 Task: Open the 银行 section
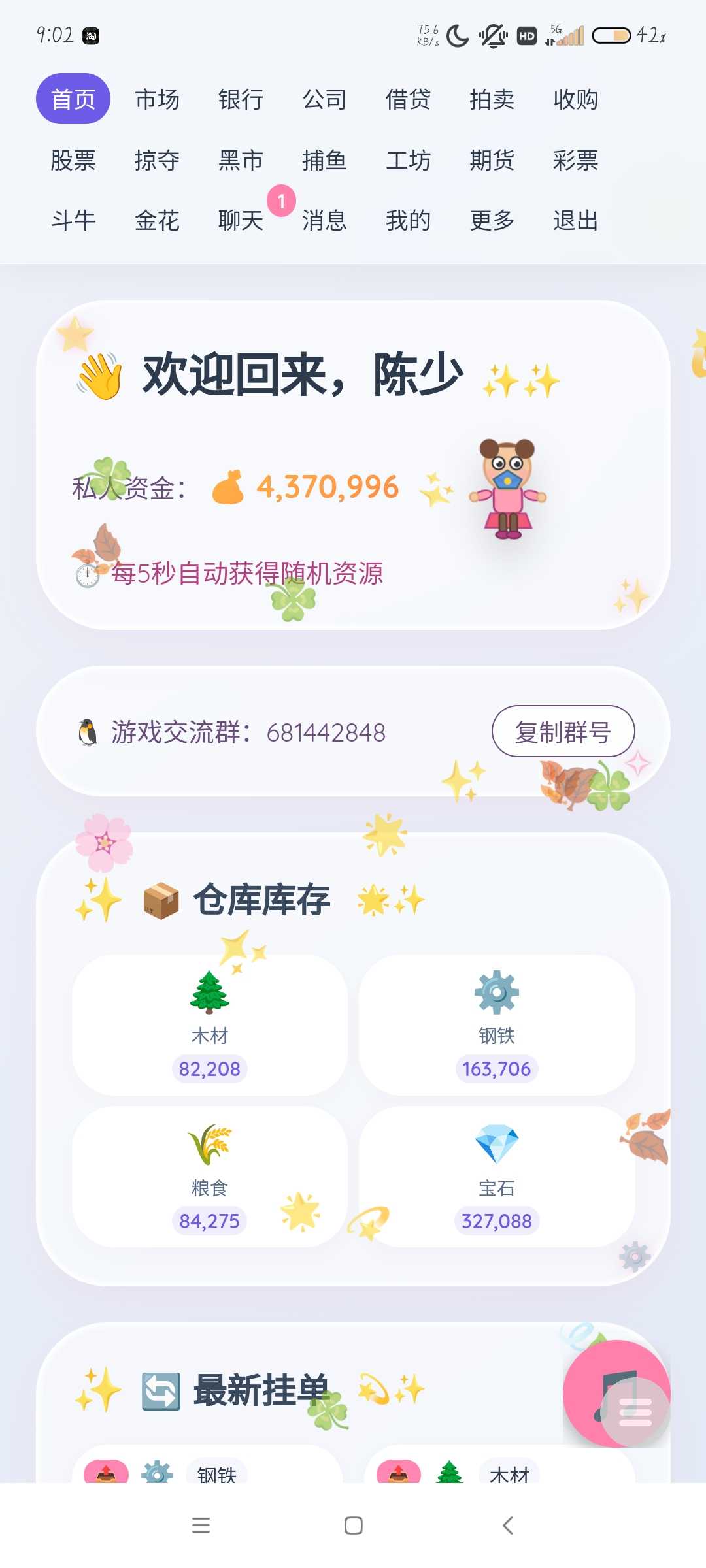(241, 99)
